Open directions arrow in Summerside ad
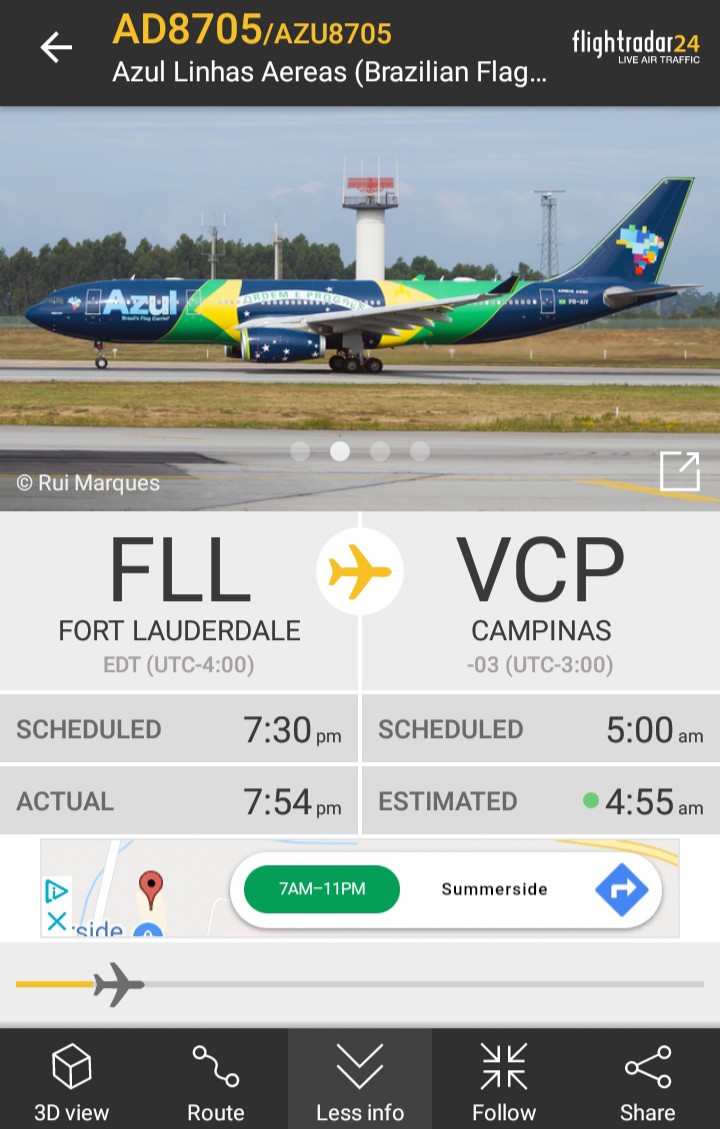Viewport: 720px width, 1129px height. point(621,889)
